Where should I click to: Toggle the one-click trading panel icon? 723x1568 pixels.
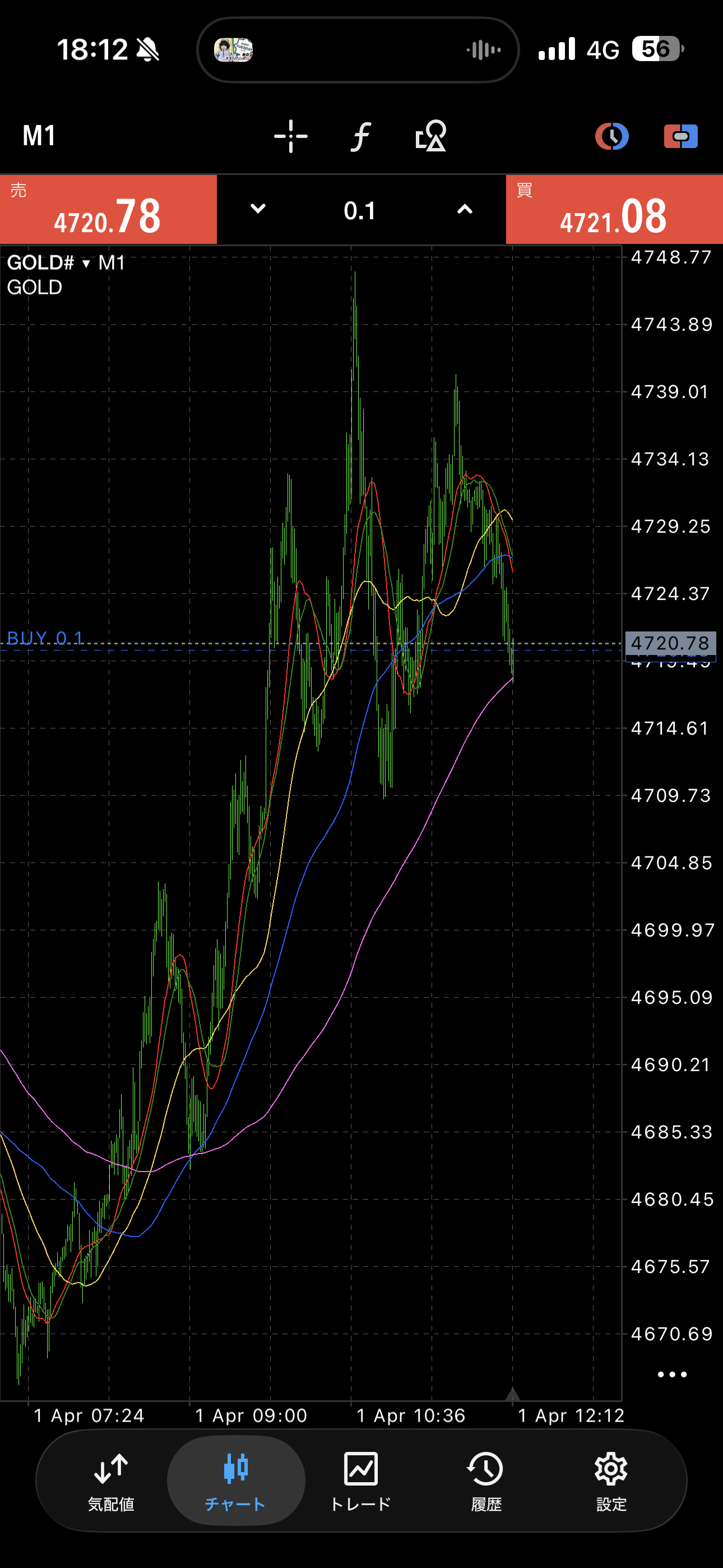680,136
